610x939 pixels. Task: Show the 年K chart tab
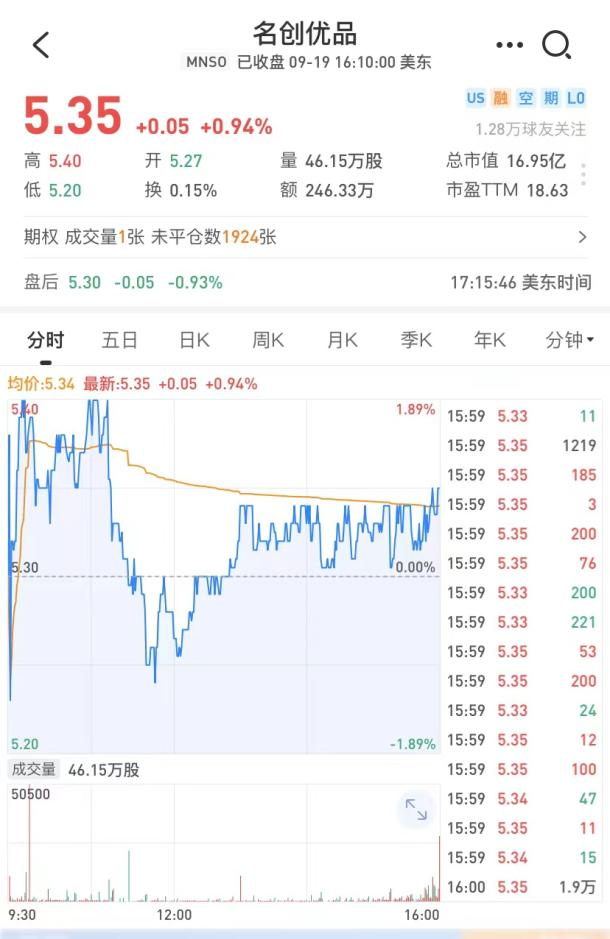click(x=490, y=340)
